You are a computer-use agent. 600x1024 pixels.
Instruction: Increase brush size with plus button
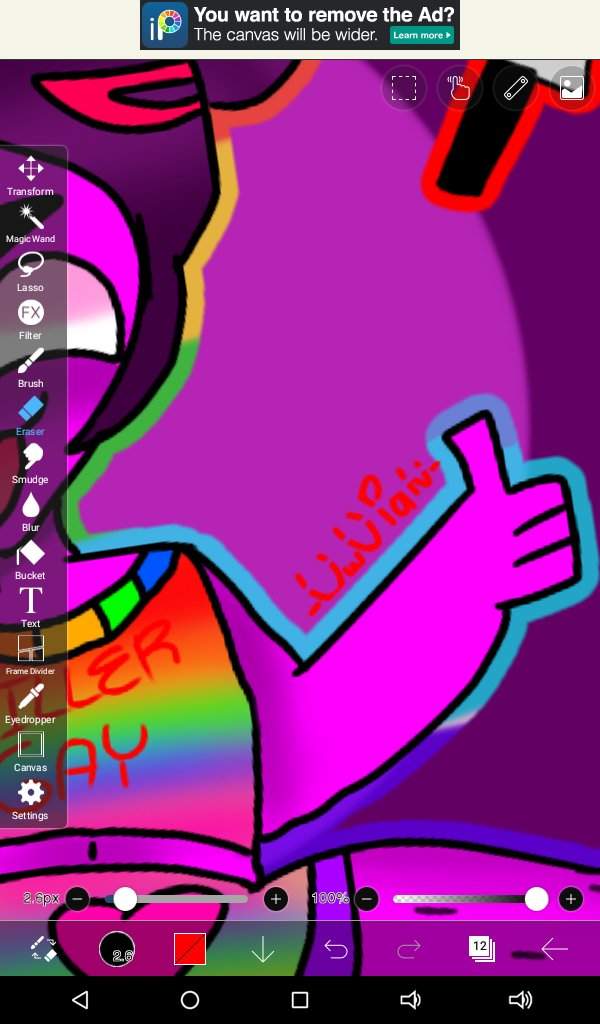tap(276, 899)
